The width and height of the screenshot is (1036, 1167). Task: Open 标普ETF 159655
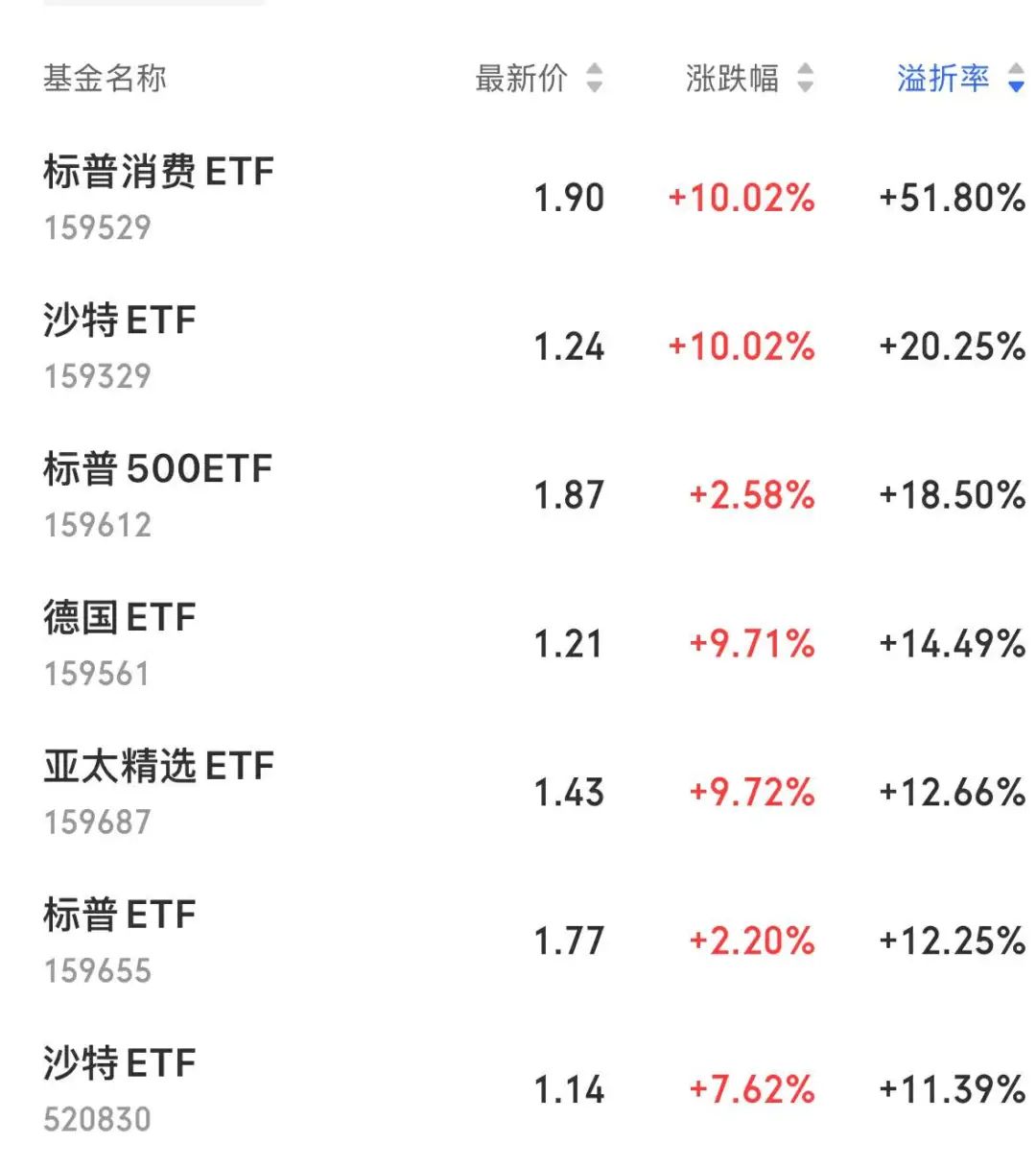tap(518, 941)
